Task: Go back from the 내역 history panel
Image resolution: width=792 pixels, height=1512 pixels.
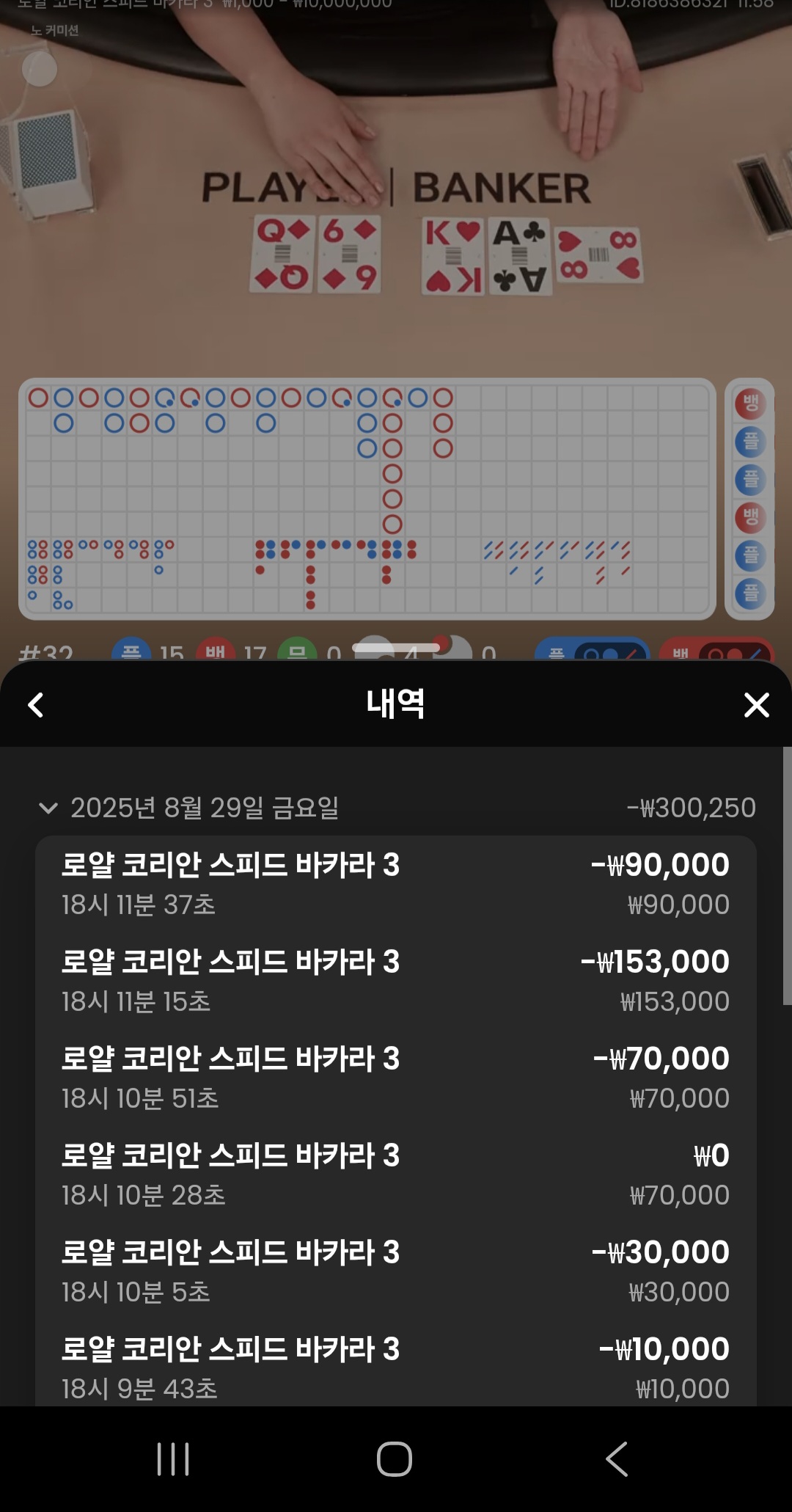Action: pos(35,705)
